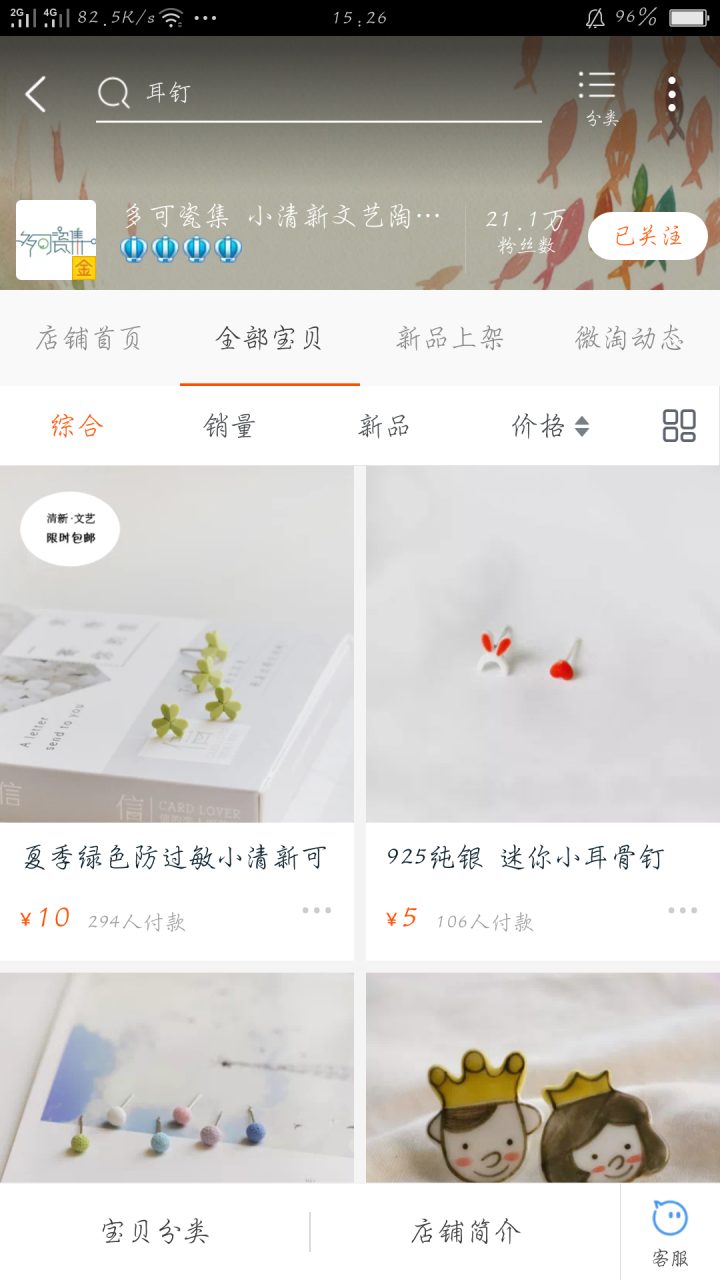The width and height of the screenshot is (720, 1280).
Task: Open the 微淘动态 tab
Action: coord(630,339)
